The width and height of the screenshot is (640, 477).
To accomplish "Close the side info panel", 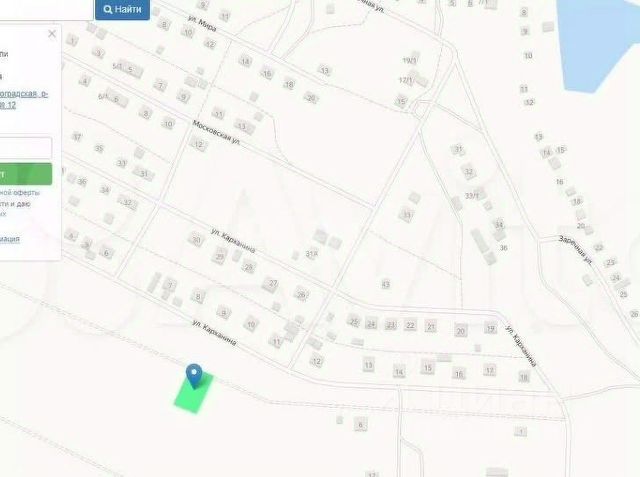I will (x=52, y=33).
